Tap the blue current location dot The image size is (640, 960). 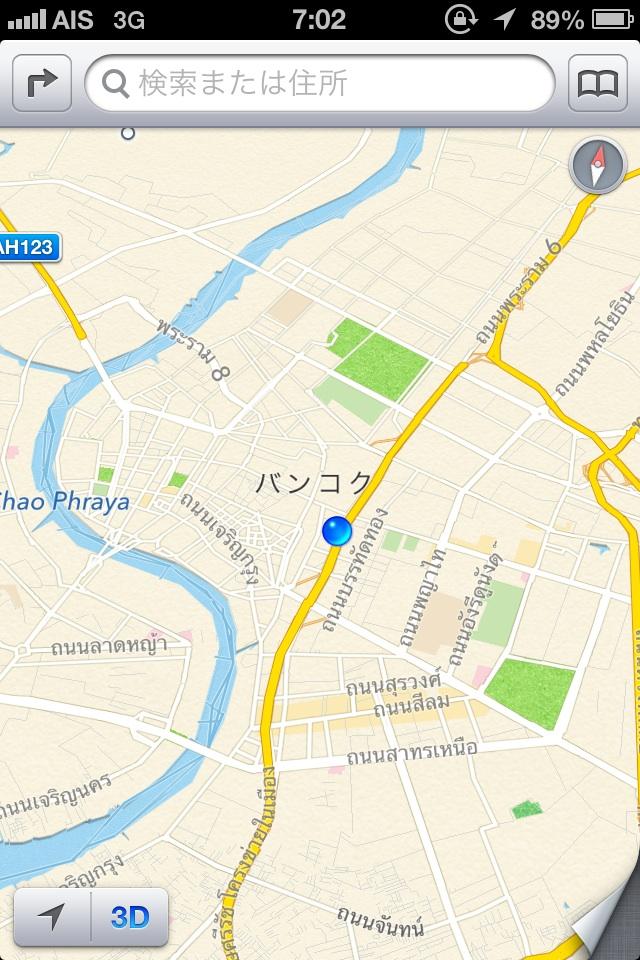tap(337, 531)
